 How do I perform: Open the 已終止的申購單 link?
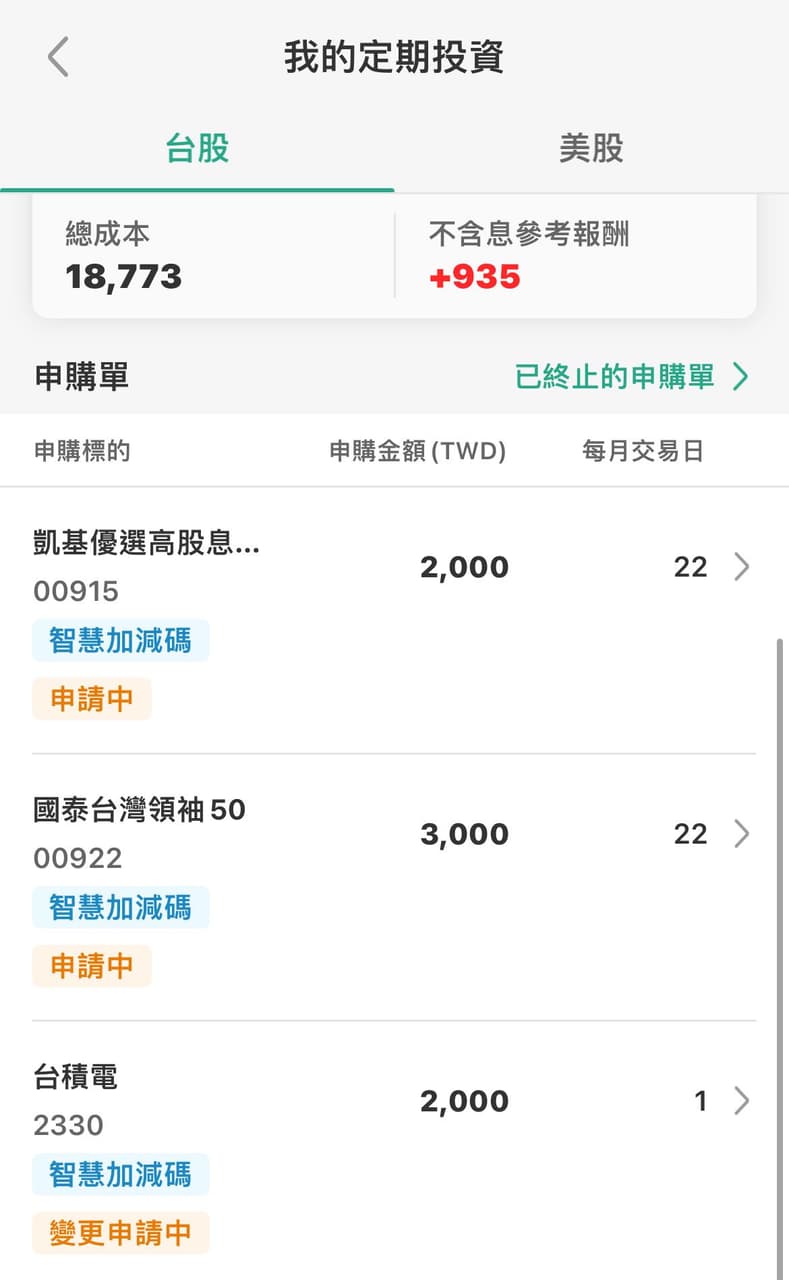619,377
